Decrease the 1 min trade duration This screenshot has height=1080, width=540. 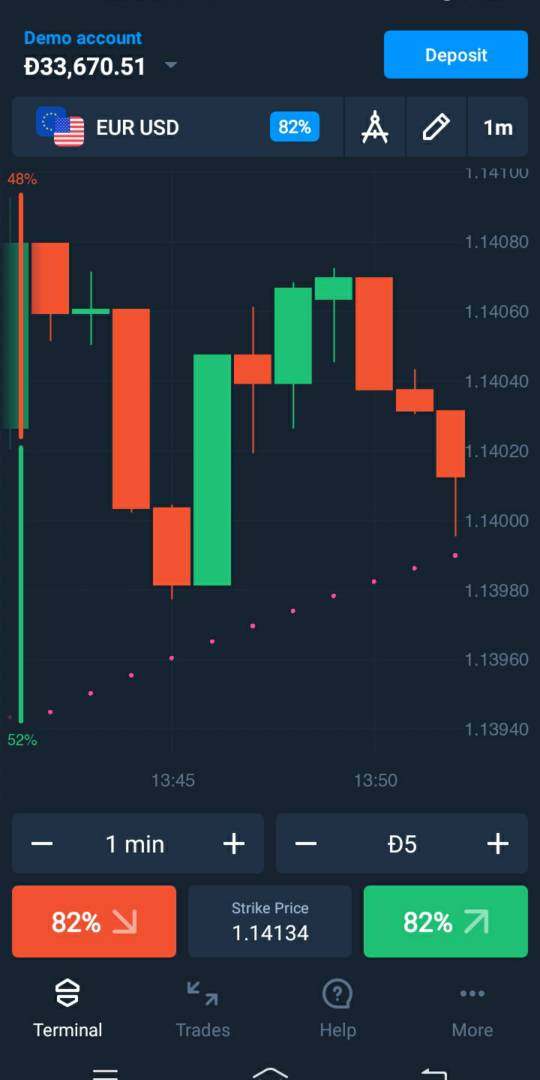tap(42, 844)
